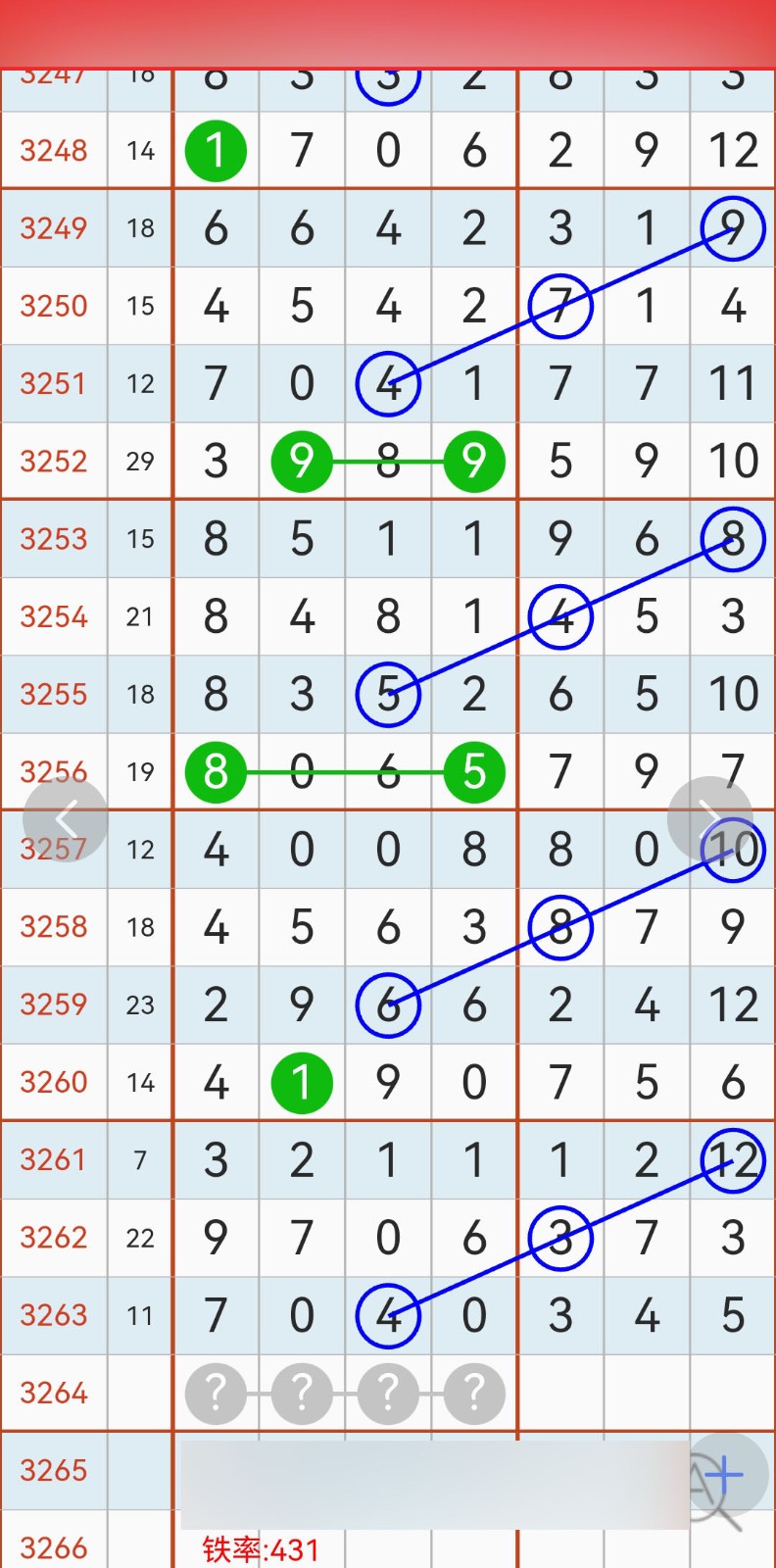The height and width of the screenshot is (1568, 776).
Task: Click the first question mark placeholder in row 3264
Action: pos(216,1393)
